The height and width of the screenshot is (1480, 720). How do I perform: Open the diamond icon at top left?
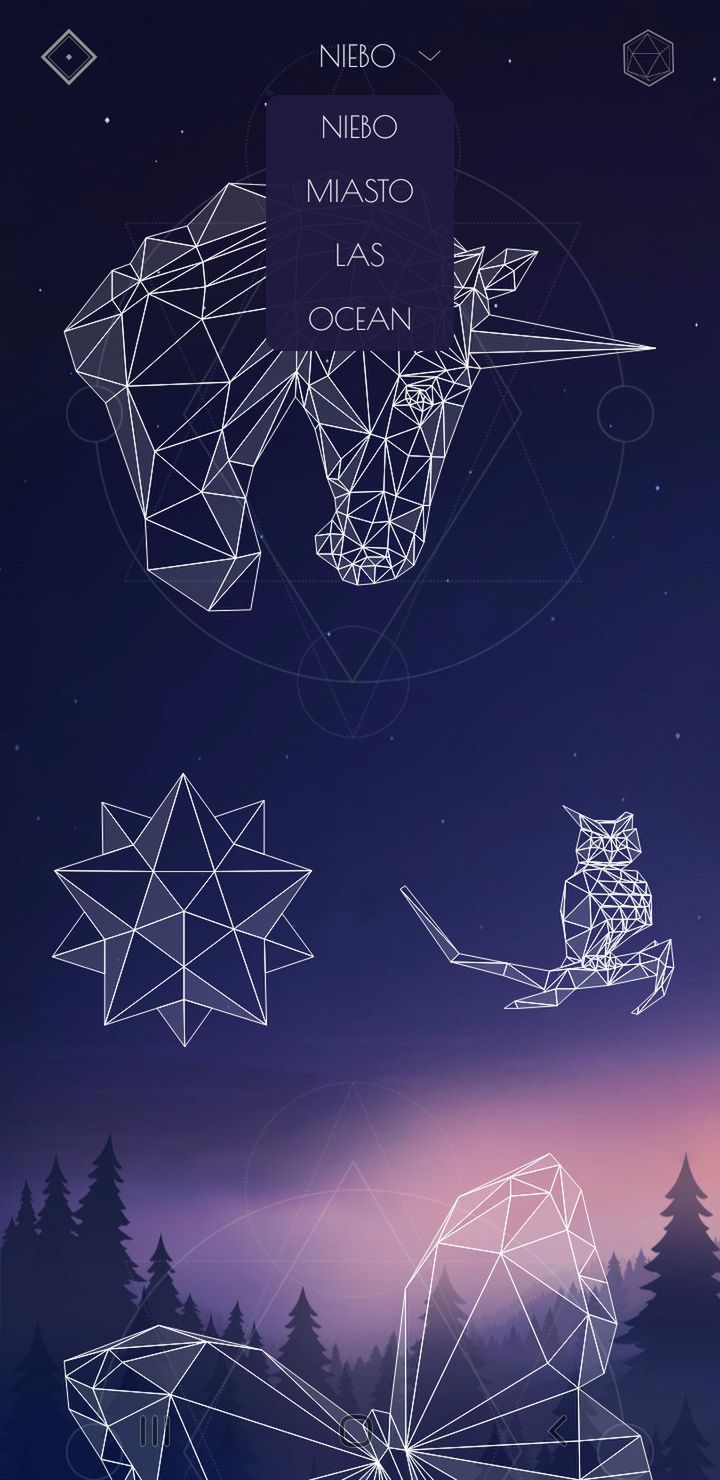(68, 57)
